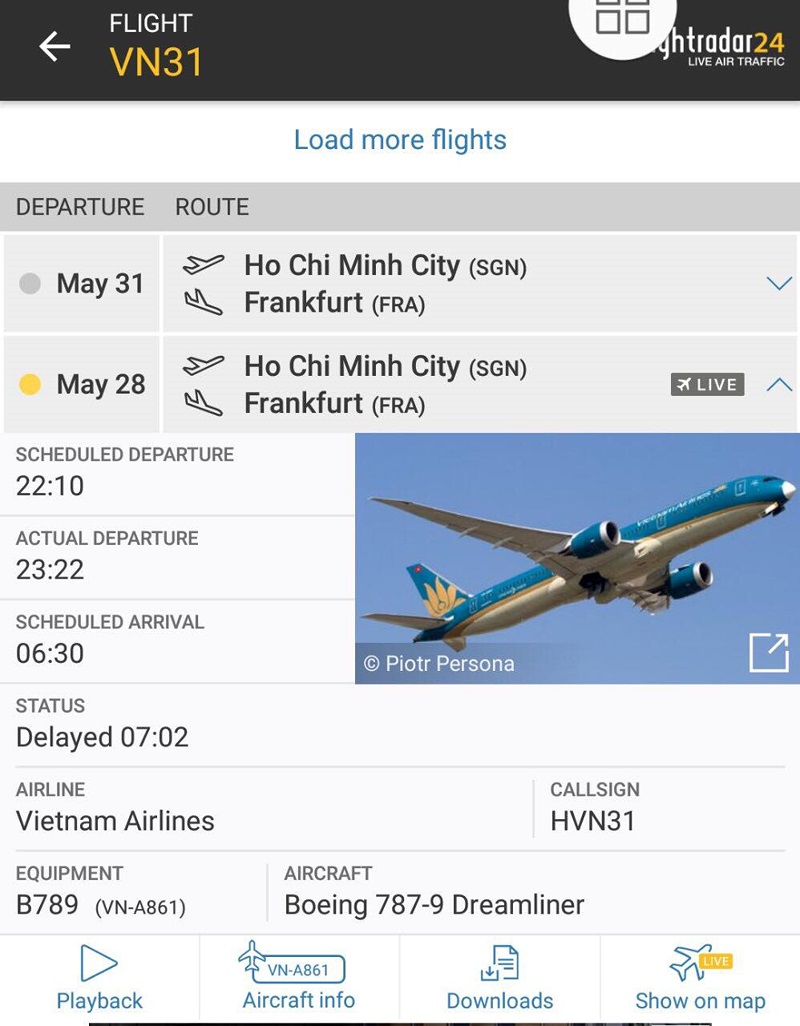Tap the LIVE badge on the May 28 flight
The image size is (800, 1026).
707,384
